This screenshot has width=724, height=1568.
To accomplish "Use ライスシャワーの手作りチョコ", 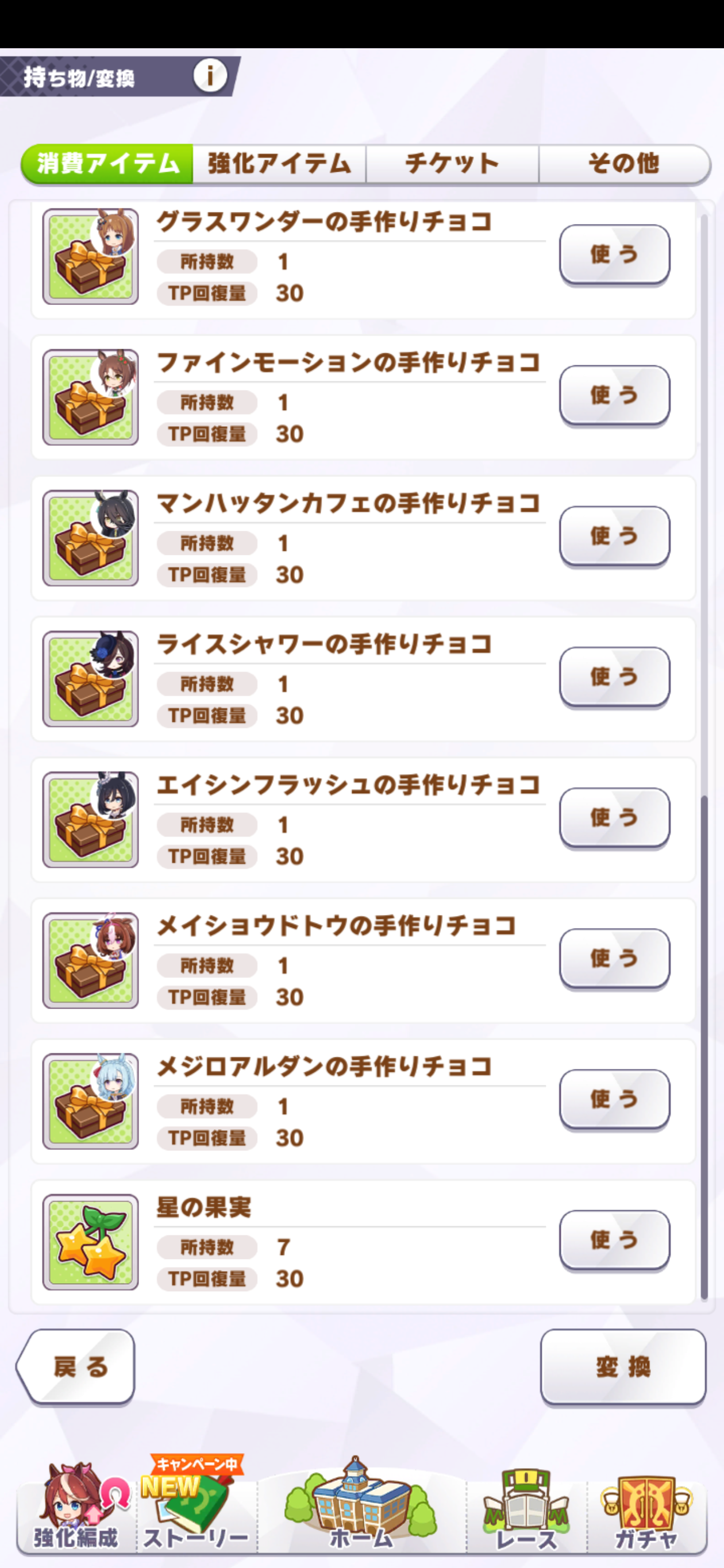I will pos(614,676).
